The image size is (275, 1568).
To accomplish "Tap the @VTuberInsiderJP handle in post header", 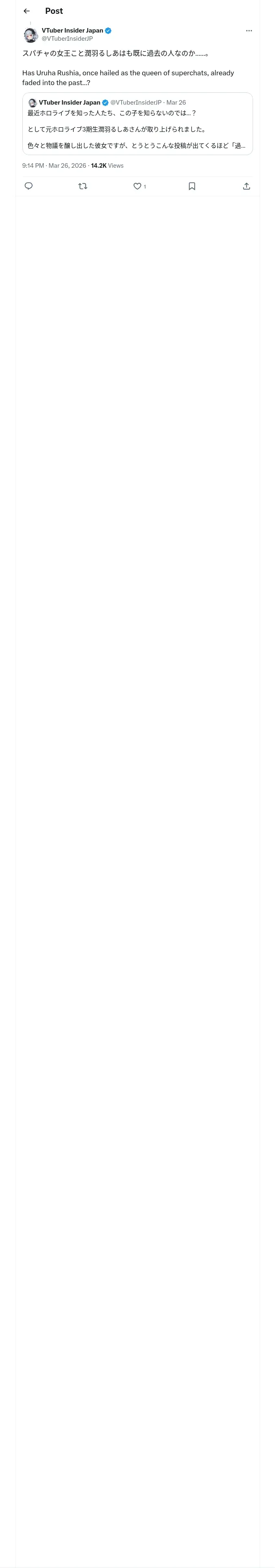I will pos(67,38).
